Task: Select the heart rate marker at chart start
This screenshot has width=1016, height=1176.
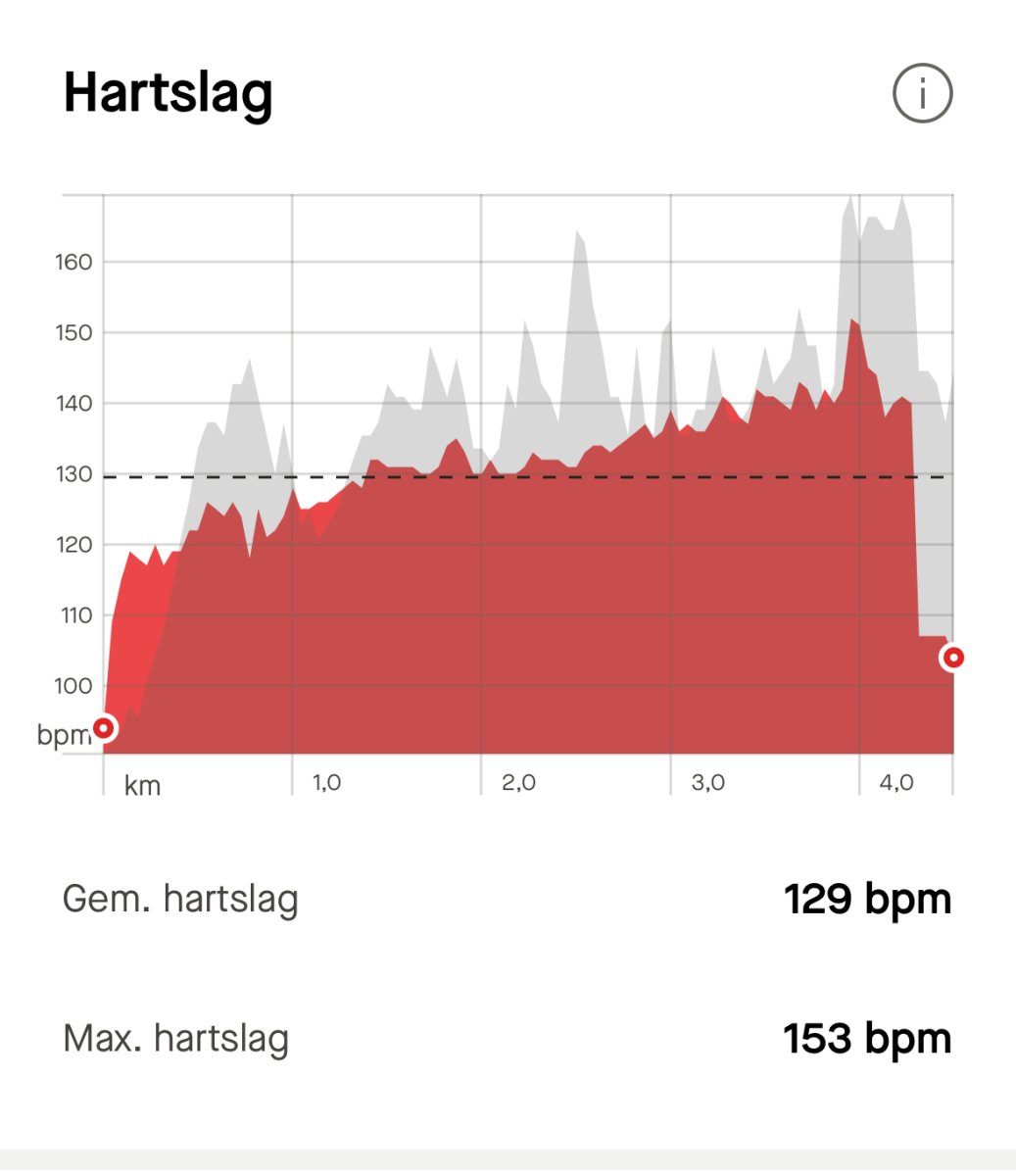Action: tap(103, 728)
